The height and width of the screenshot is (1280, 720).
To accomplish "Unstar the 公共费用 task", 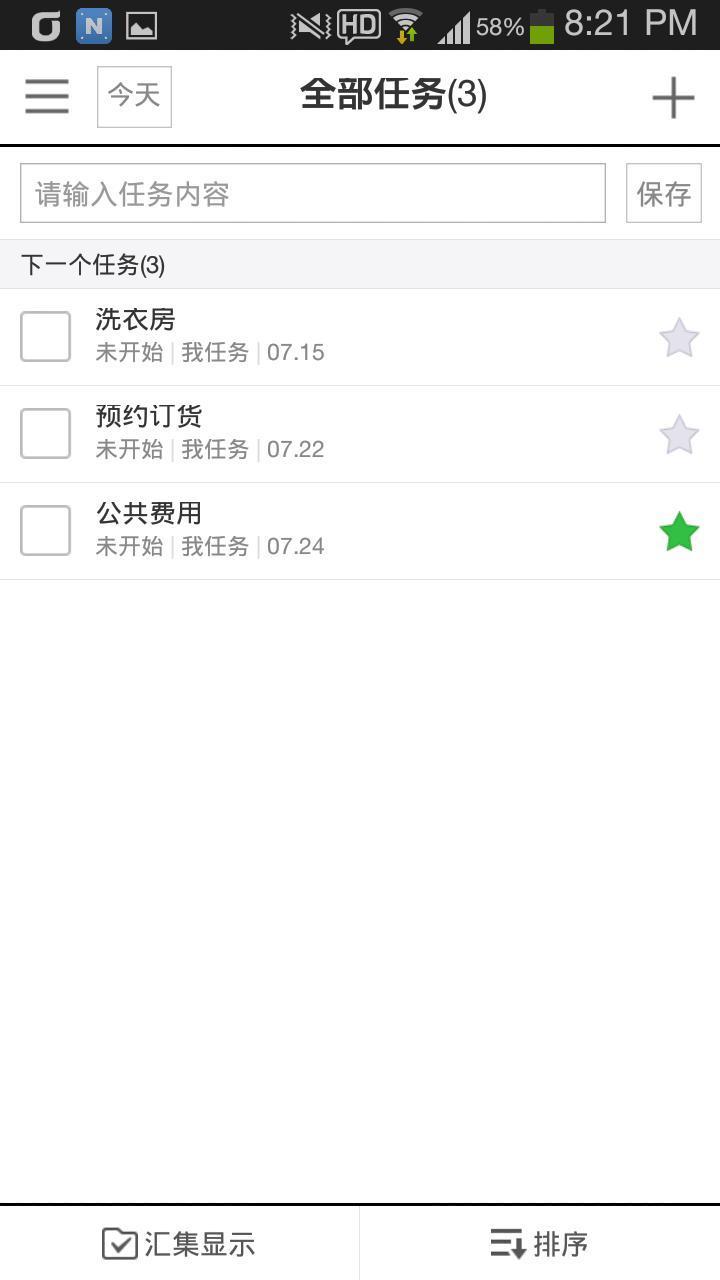I will pyautogui.click(x=679, y=532).
